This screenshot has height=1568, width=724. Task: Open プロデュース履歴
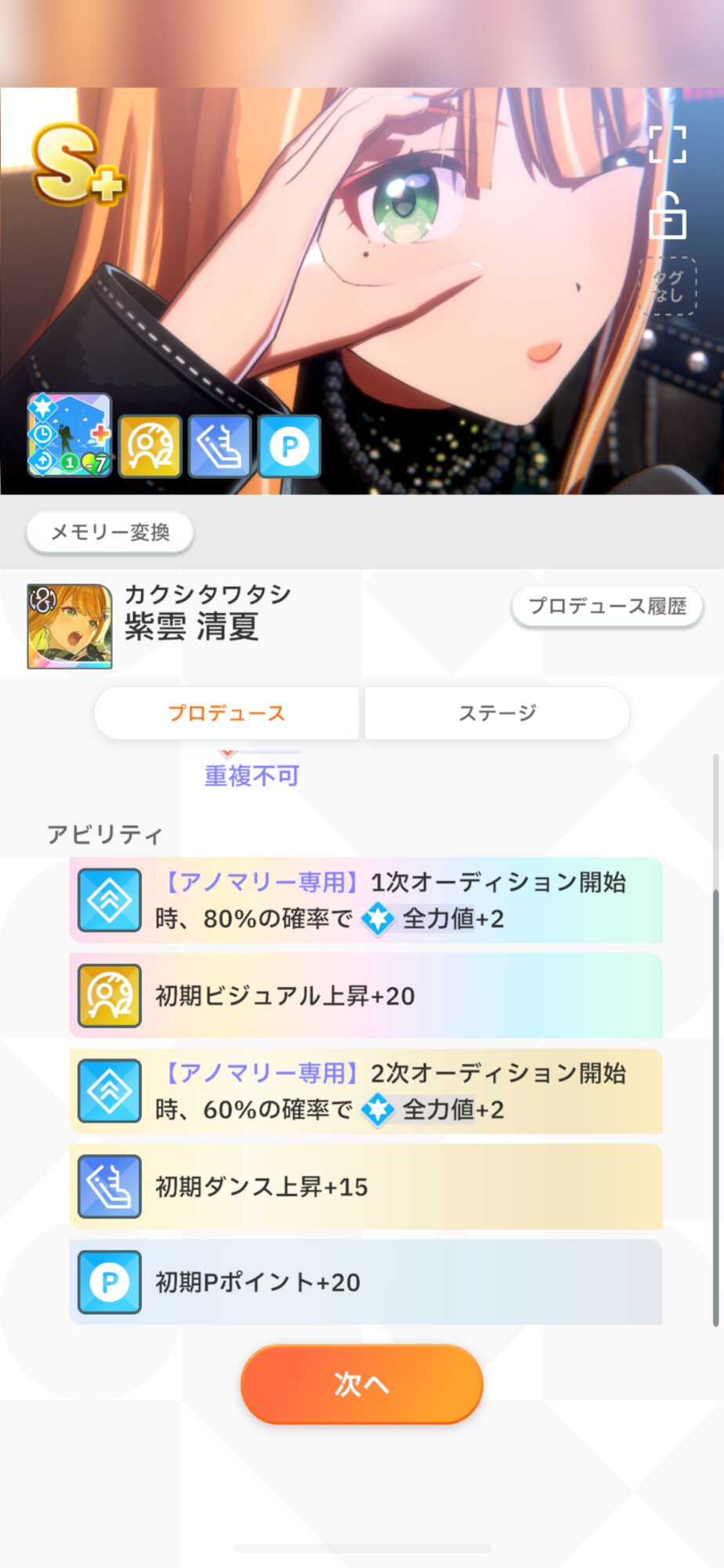(x=607, y=606)
